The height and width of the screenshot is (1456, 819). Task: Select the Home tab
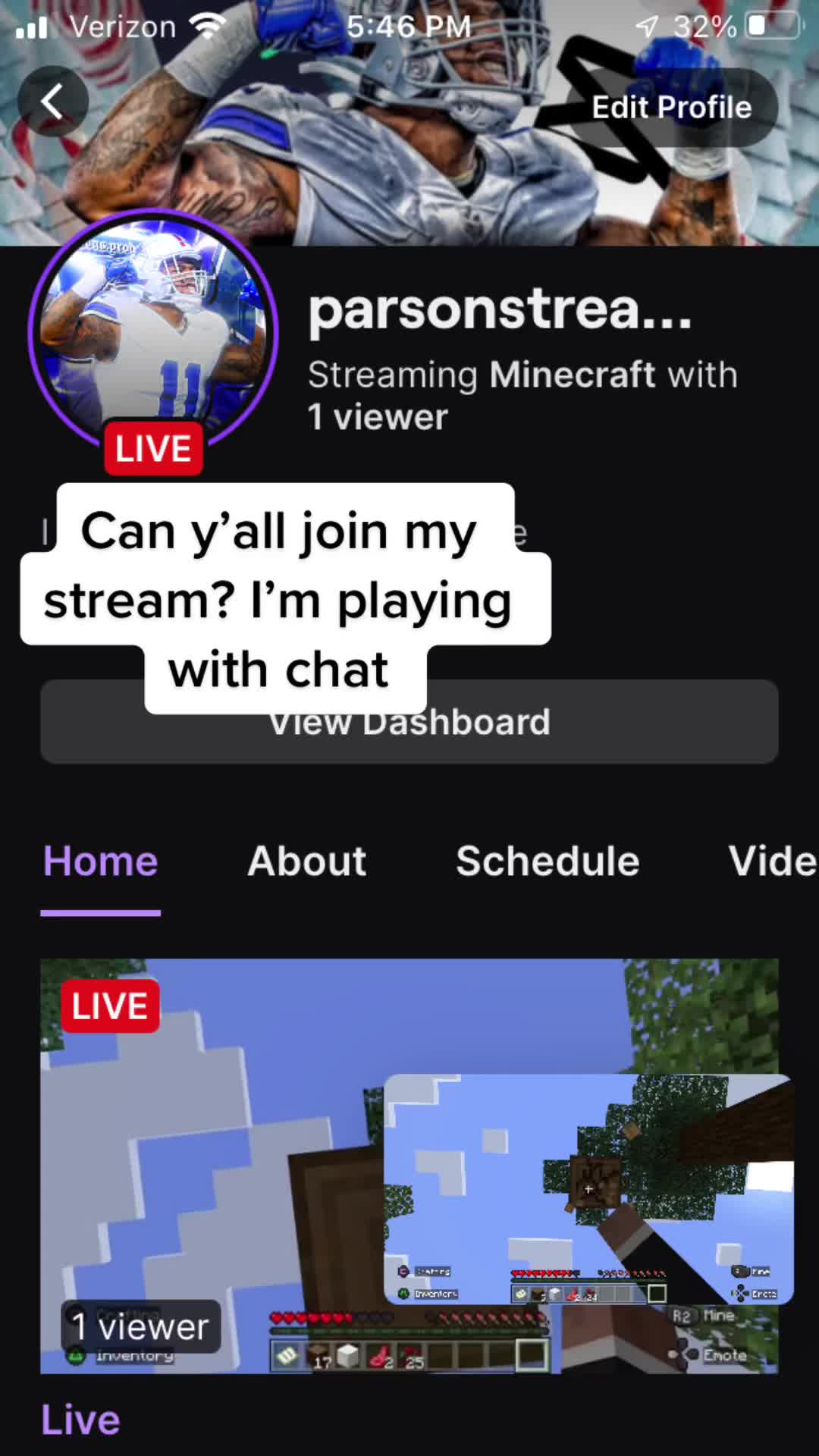pyautogui.click(x=100, y=861)
